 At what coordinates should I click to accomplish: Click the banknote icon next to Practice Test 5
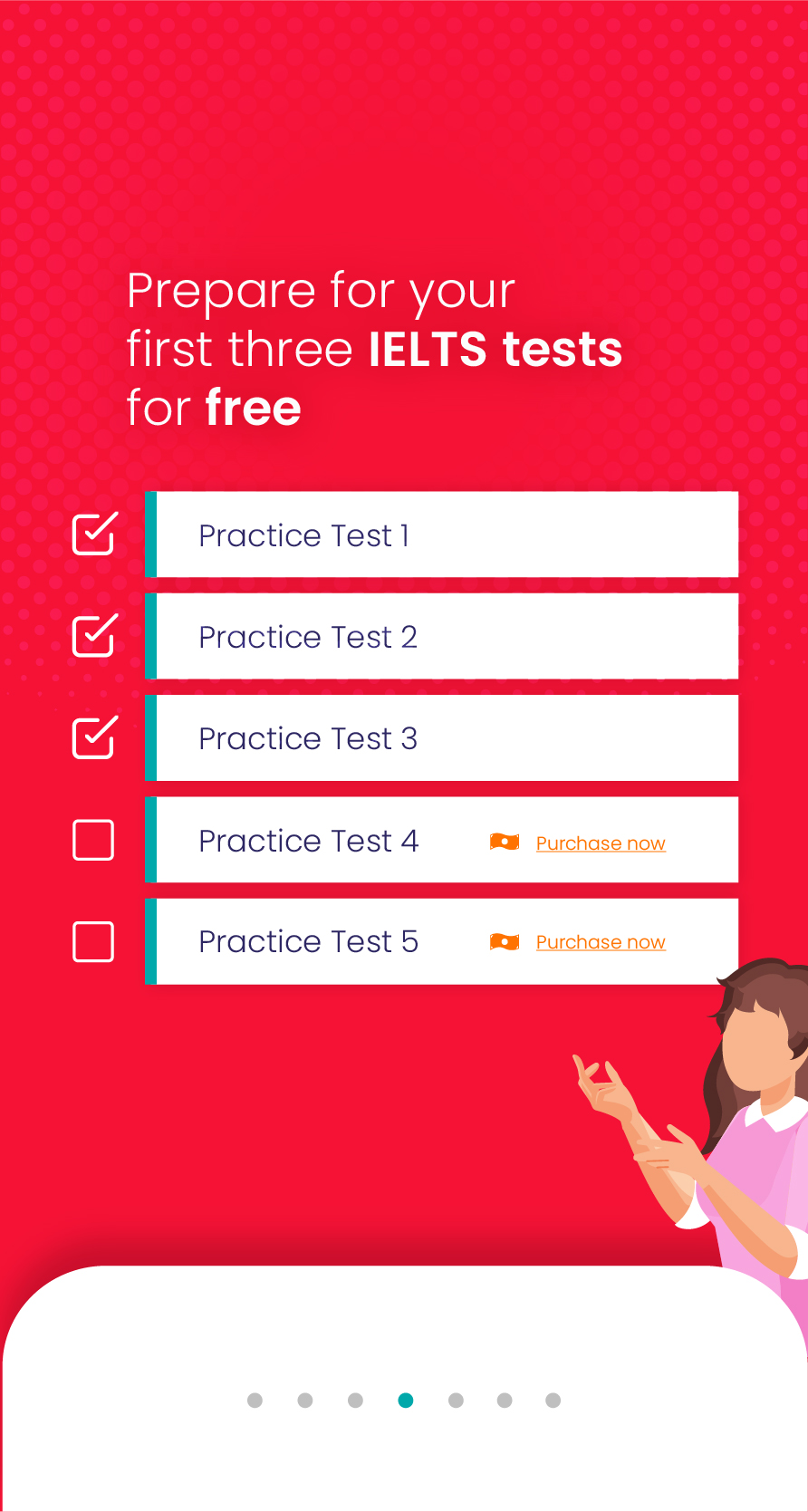click(x=505, y=941)
